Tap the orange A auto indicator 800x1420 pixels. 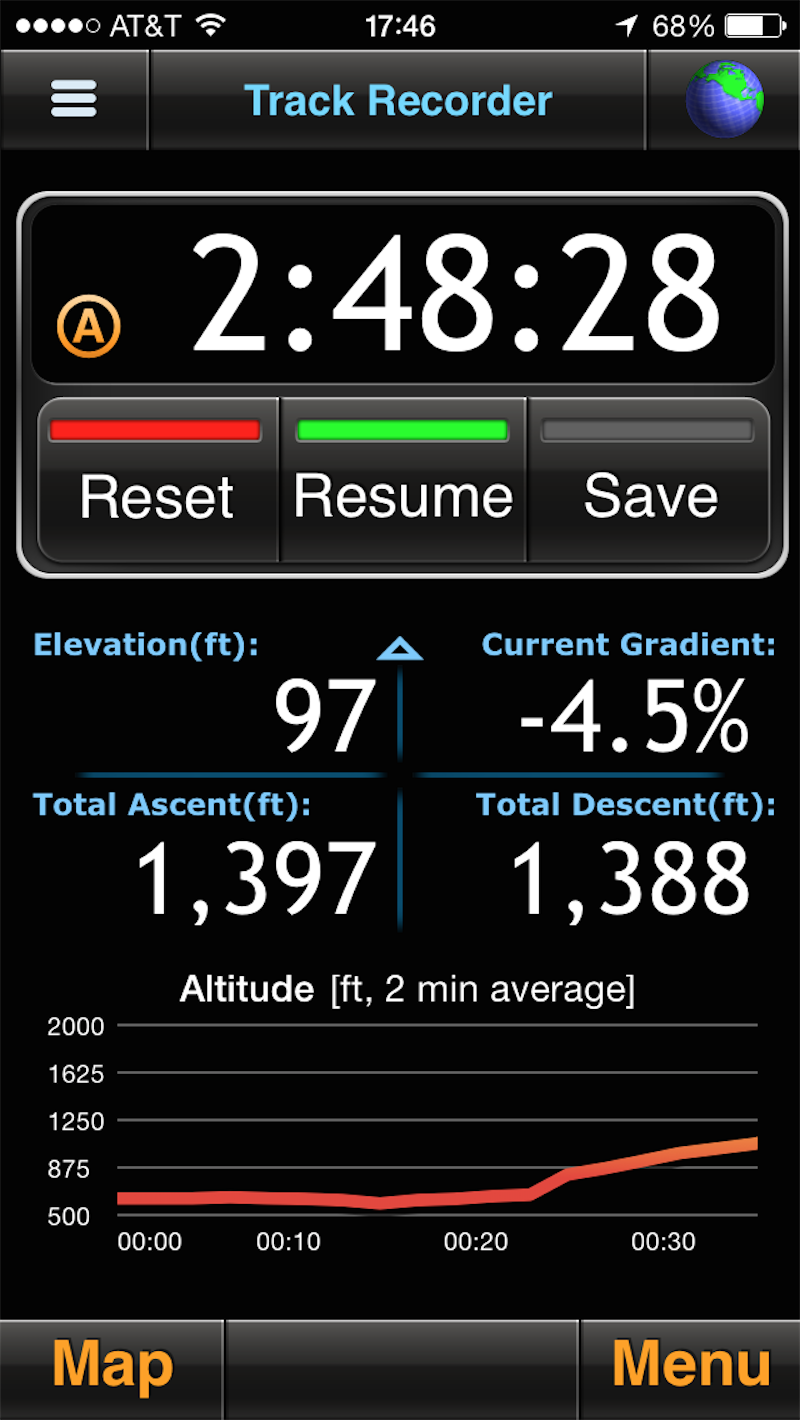[88, 327]
